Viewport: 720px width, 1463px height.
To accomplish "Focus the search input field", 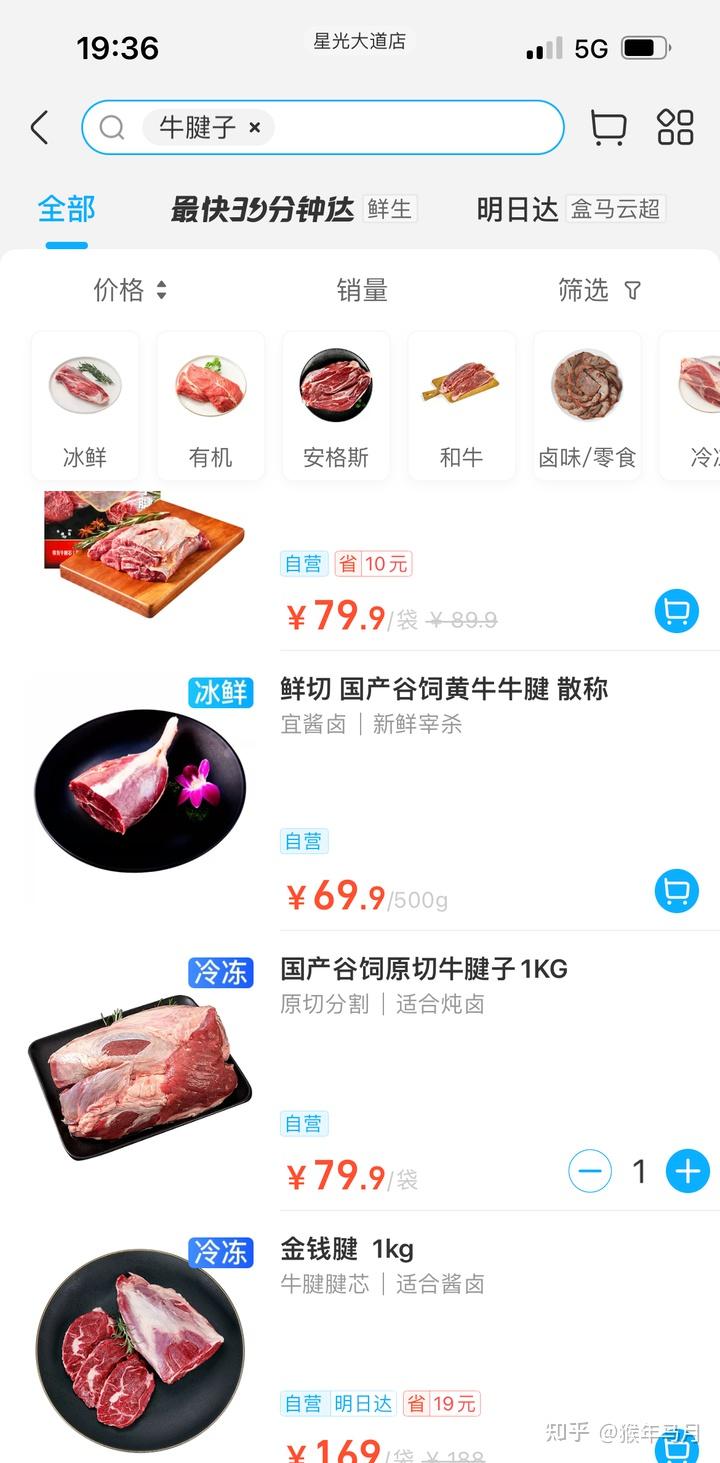I will [x=410, y=128].
